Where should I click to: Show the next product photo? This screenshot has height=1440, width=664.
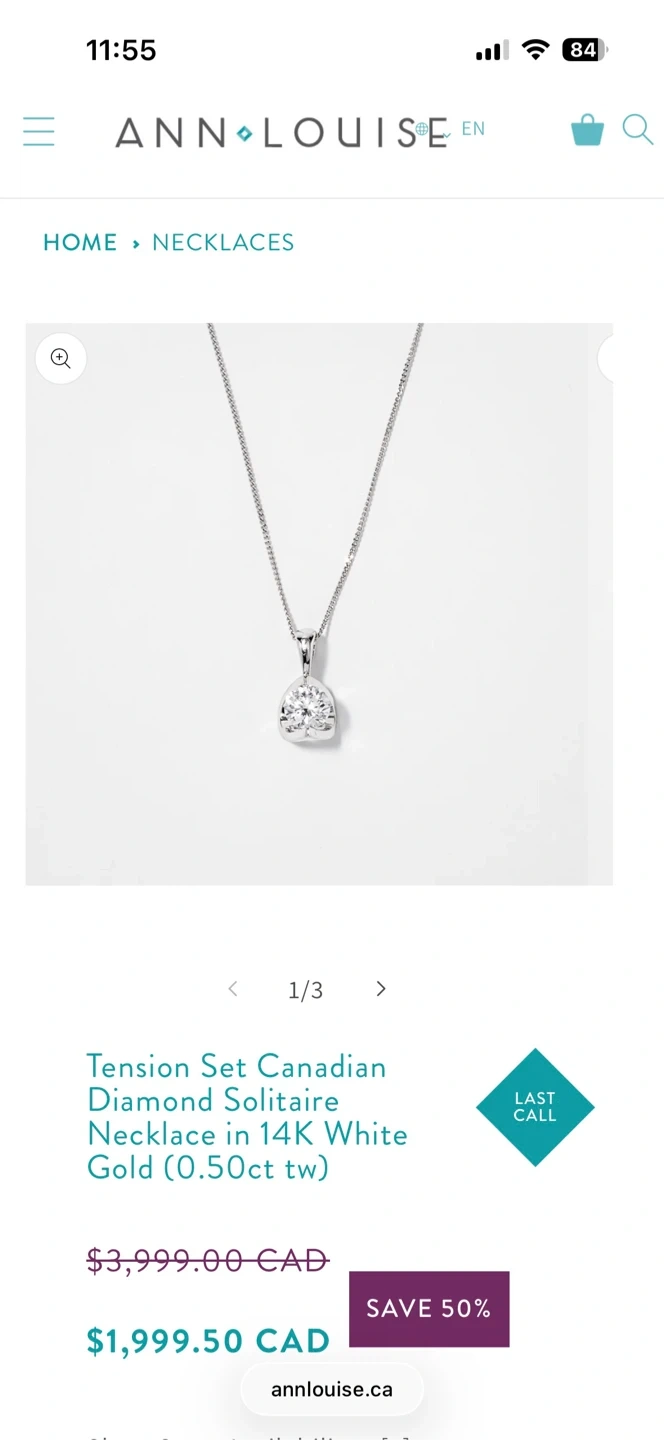(x=381, y=989)
